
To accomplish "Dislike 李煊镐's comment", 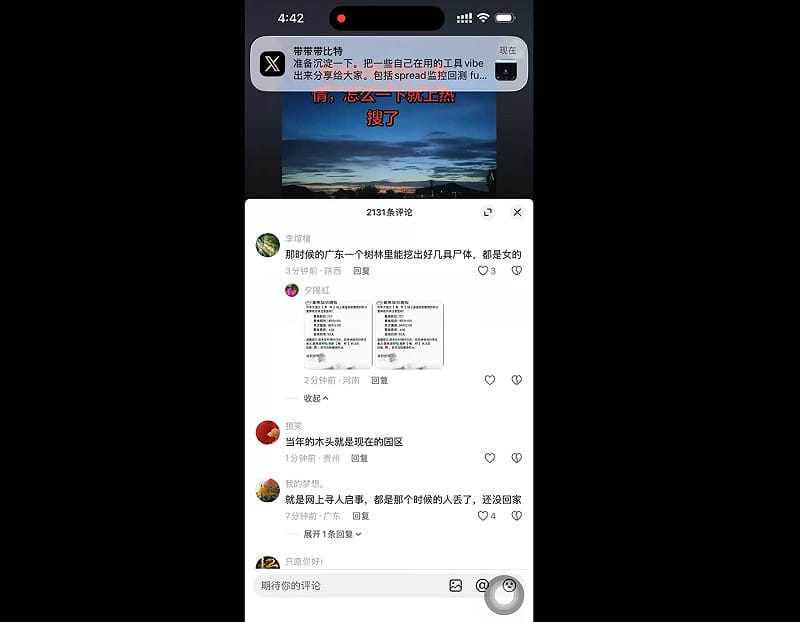I will tap(517, 271).
